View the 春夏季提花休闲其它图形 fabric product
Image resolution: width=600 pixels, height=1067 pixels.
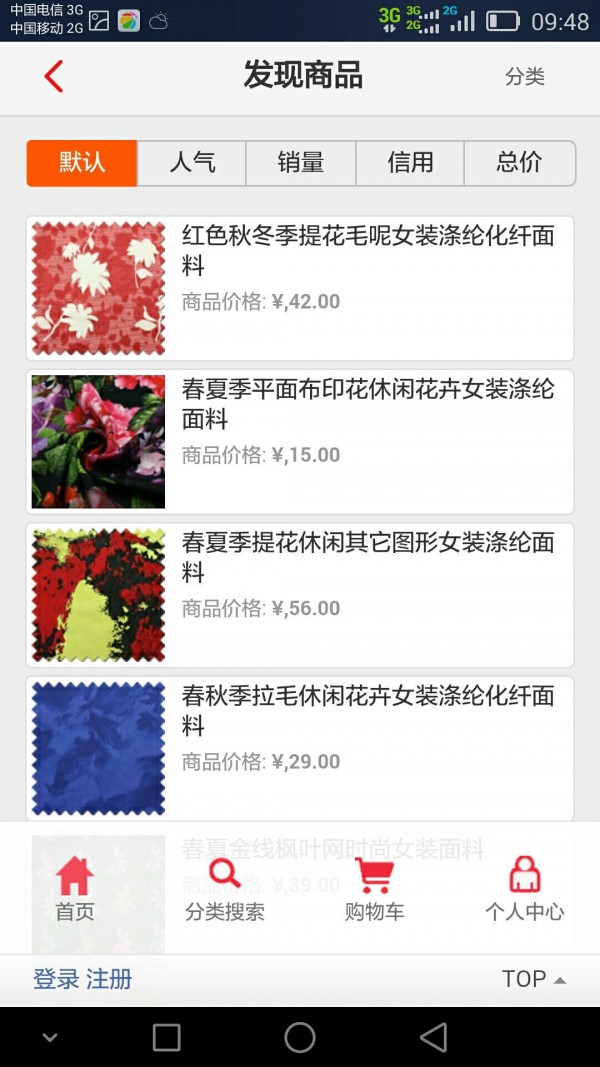tap(300, 595)
